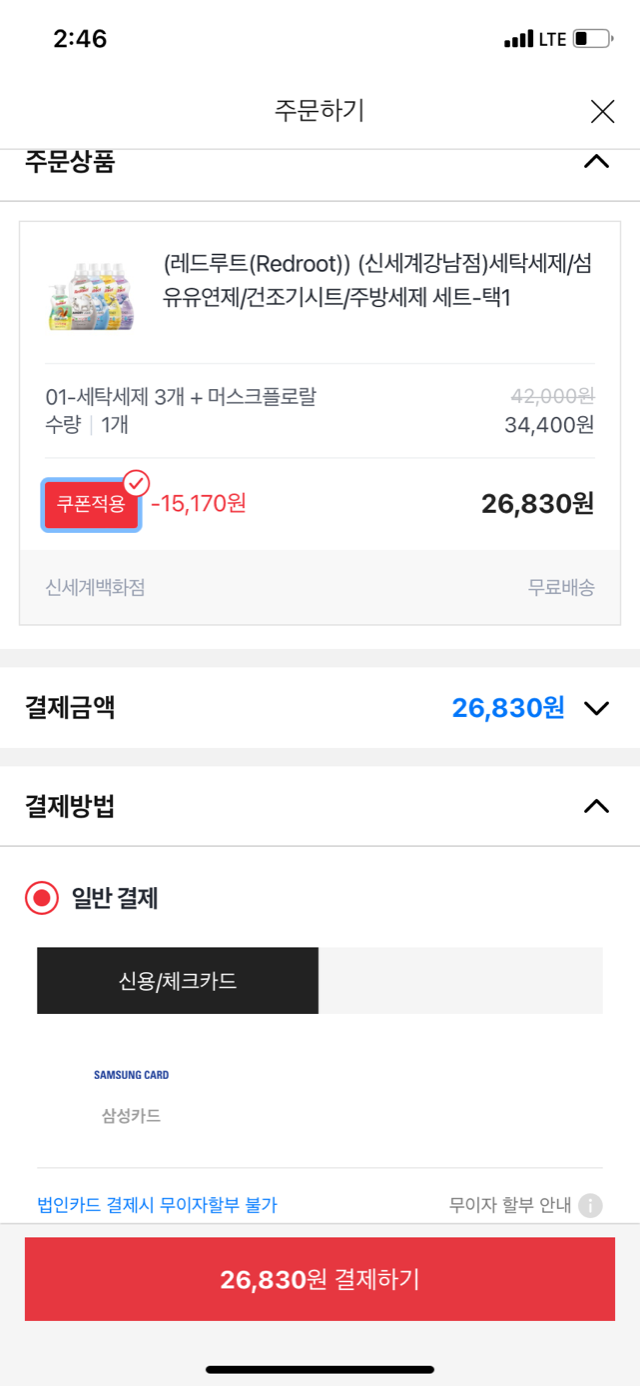
Task: Collapse the 결제방법 section
Action: point(596,806)
